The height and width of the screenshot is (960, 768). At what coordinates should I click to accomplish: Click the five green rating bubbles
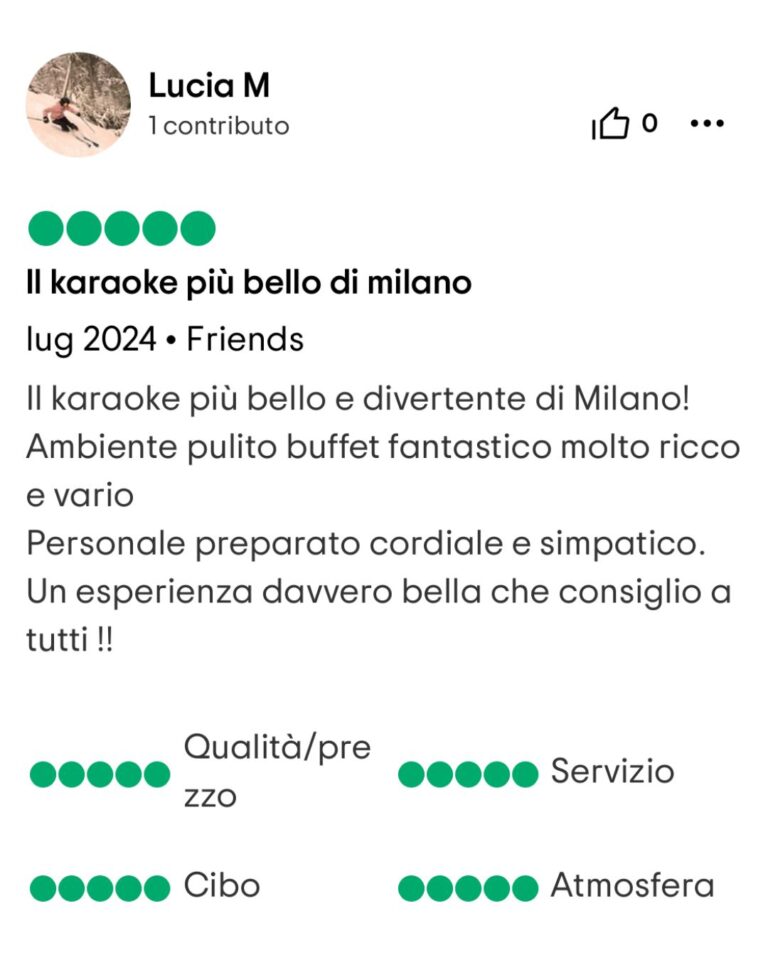point(120,228)
